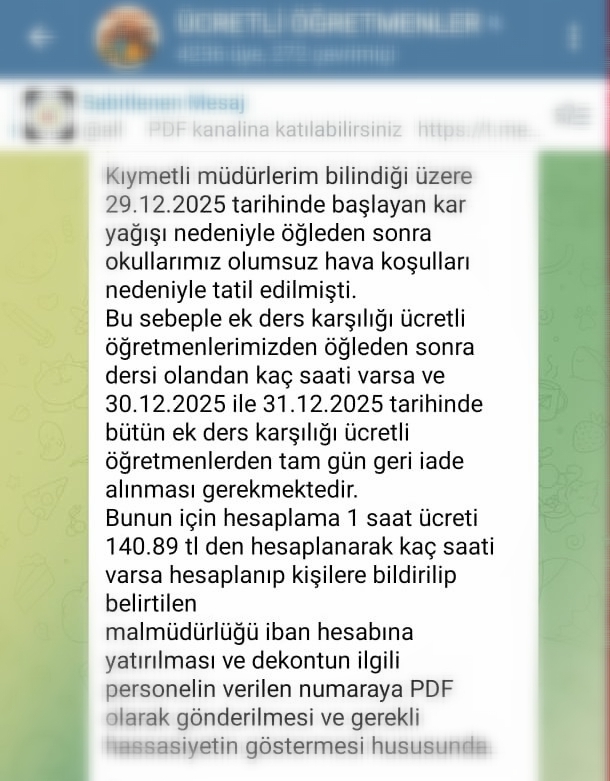Show the pinned messages list icon
The width and height of the screenshot is (610, 781).
(x=572, y=115)
